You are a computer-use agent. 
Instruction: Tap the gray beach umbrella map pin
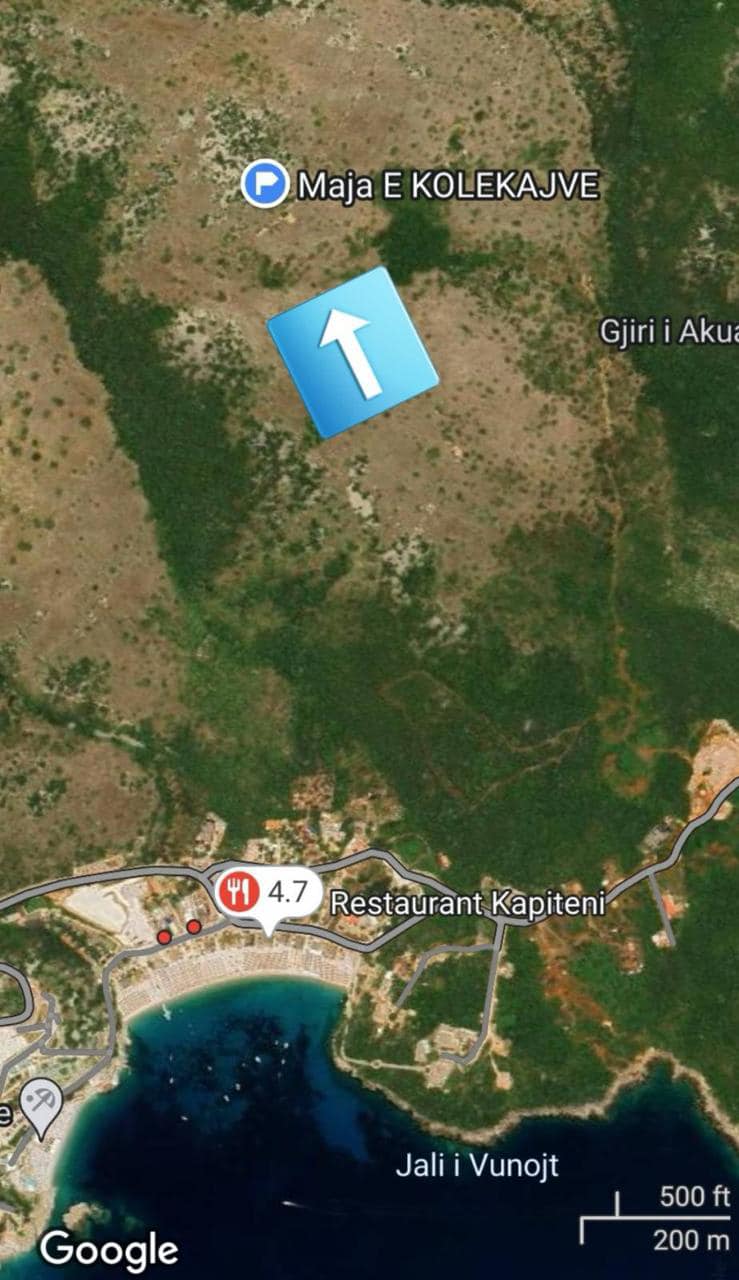pyautogui.click(x=41, y=1108)
